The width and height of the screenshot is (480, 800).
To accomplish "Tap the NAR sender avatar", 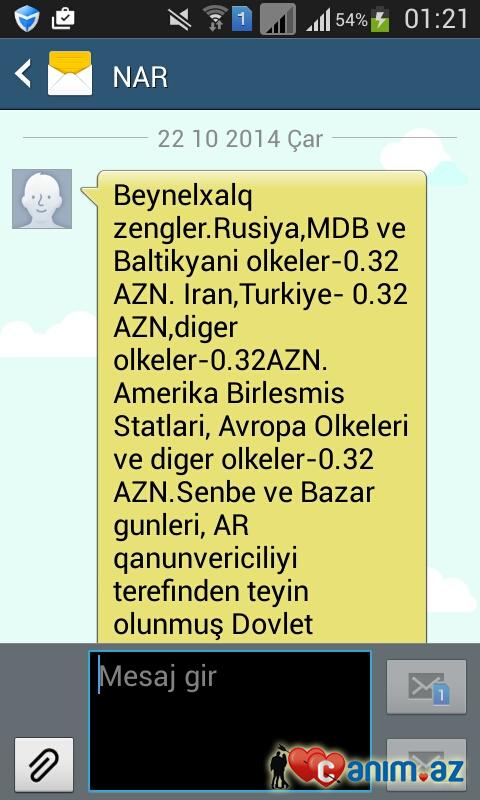I will (x=42, y=199).
